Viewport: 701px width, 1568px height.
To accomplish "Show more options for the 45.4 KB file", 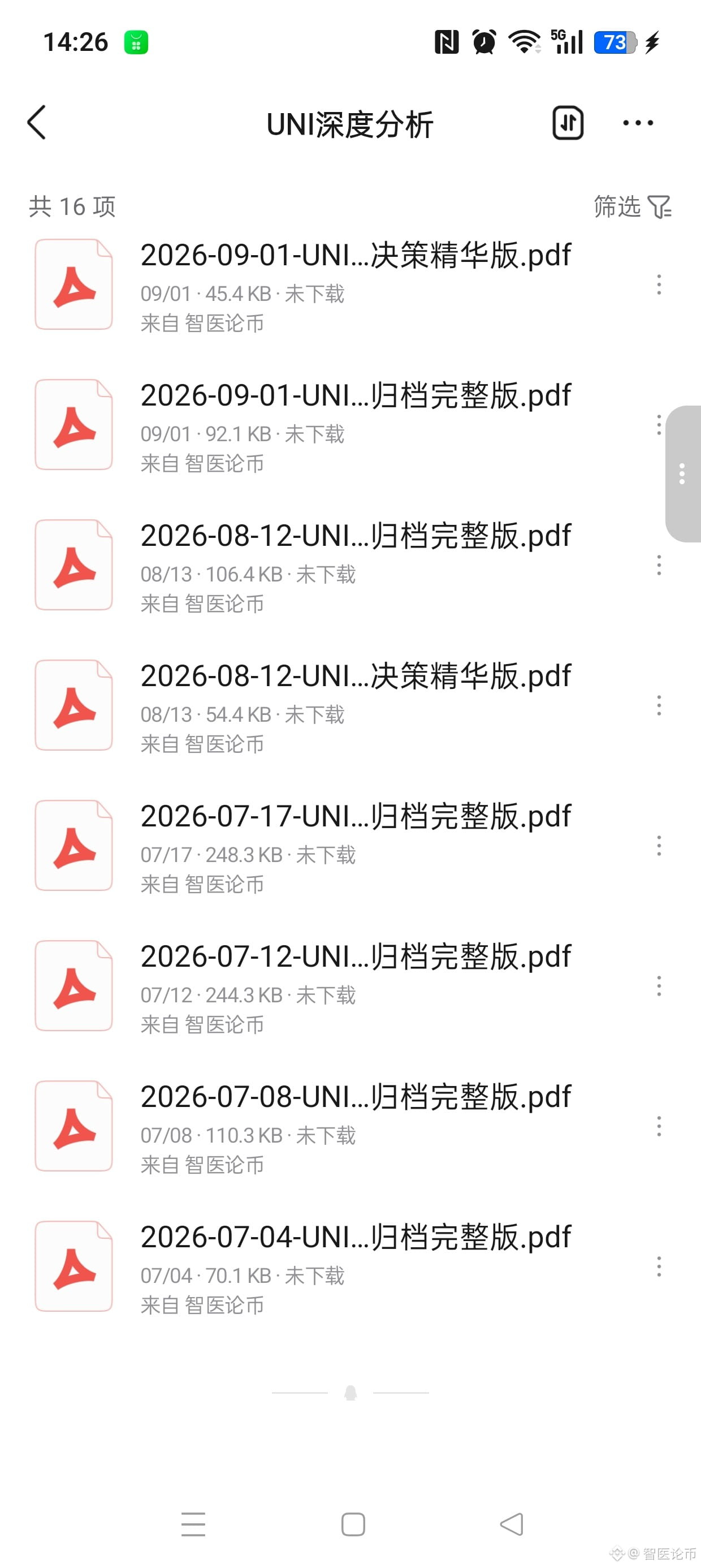I will click(659, 285).
